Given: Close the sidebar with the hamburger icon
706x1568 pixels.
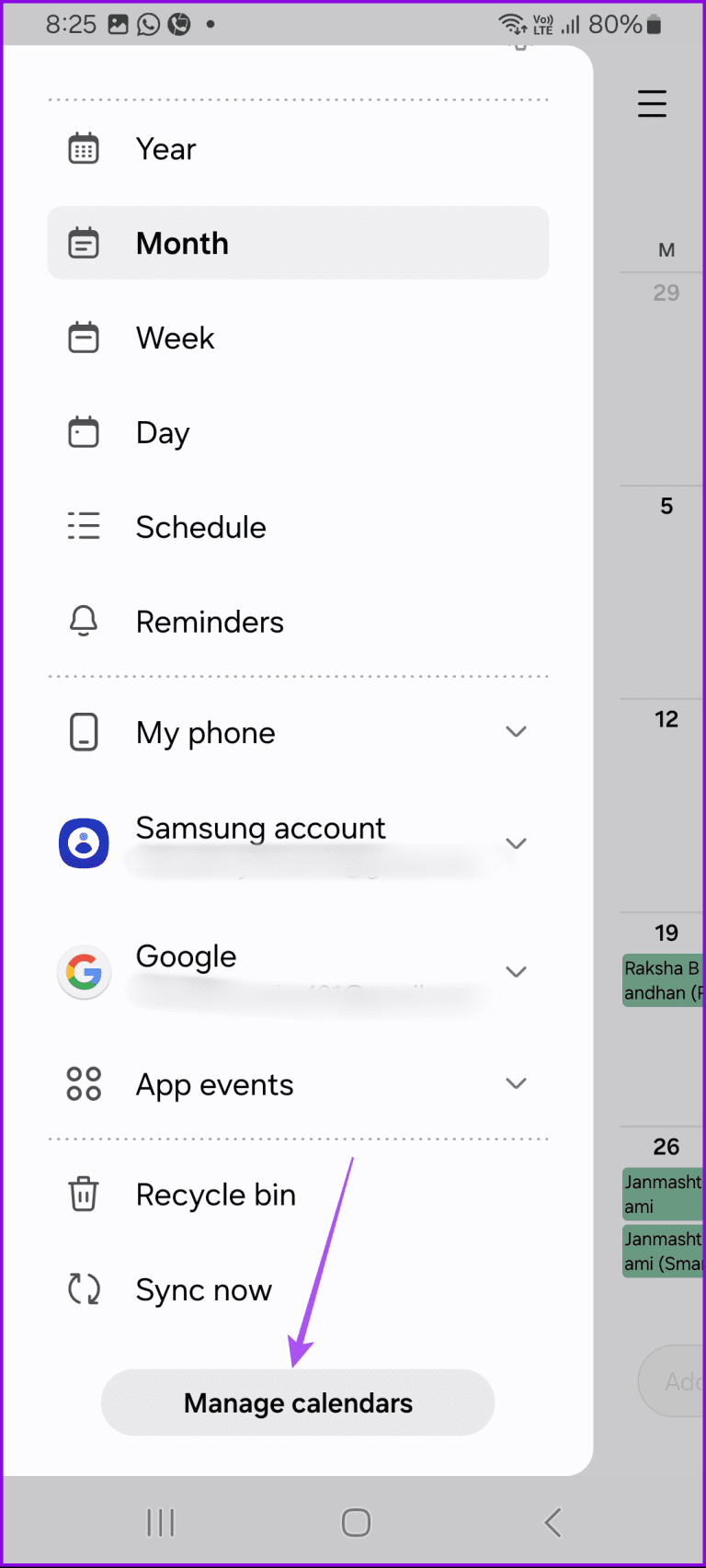Looking at the screenshot, I should (x=652, y=104).
